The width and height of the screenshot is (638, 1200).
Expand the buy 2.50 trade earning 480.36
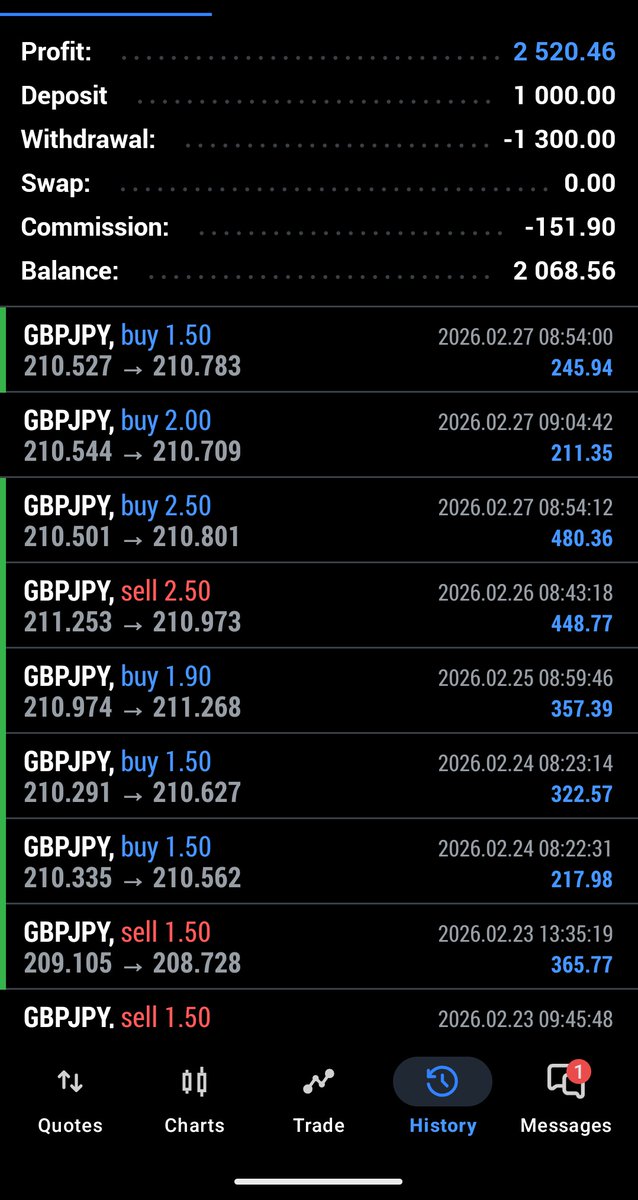coord(319,521)
